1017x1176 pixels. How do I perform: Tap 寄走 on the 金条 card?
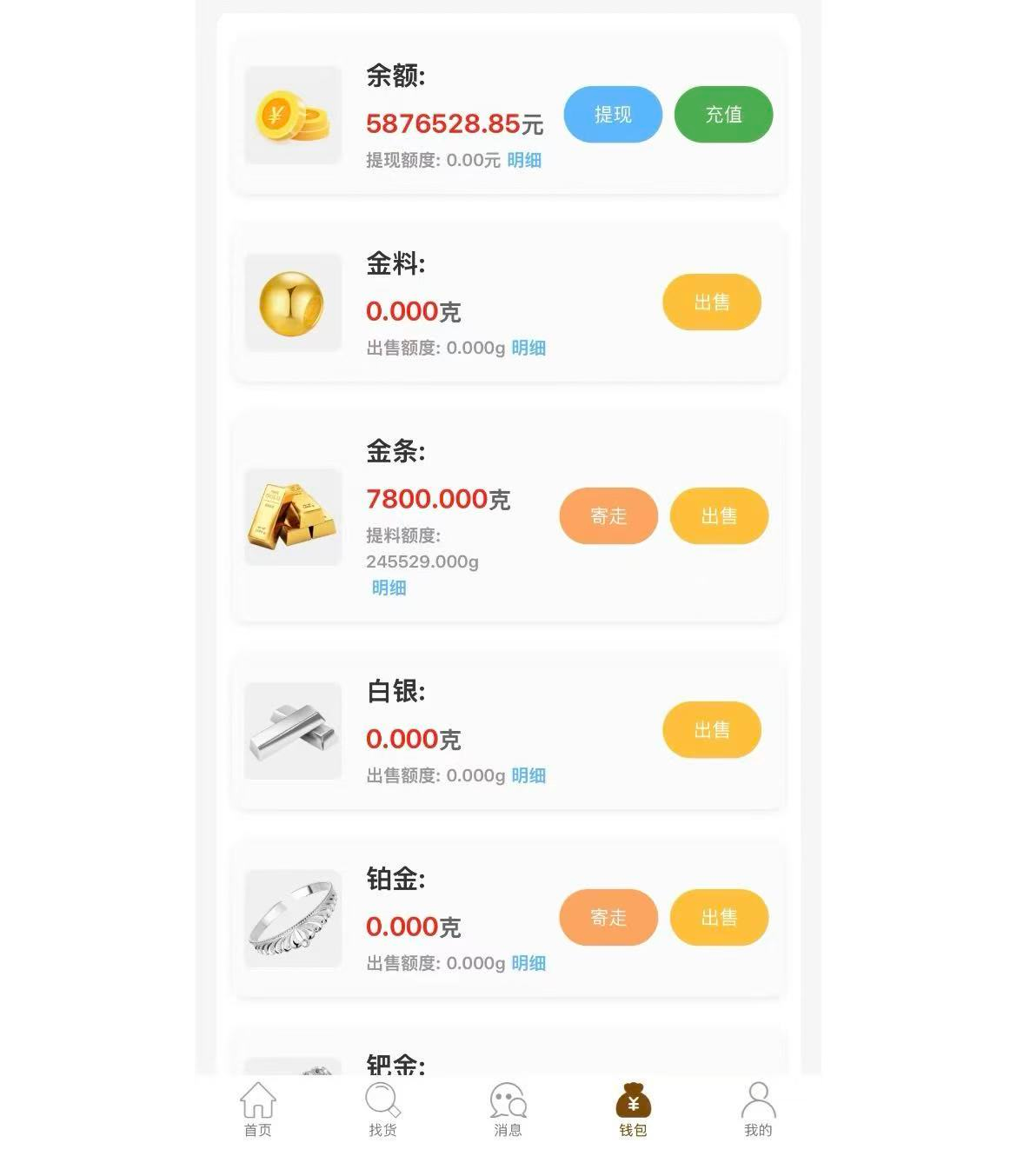pyautogui.click(x=608, y=516)
